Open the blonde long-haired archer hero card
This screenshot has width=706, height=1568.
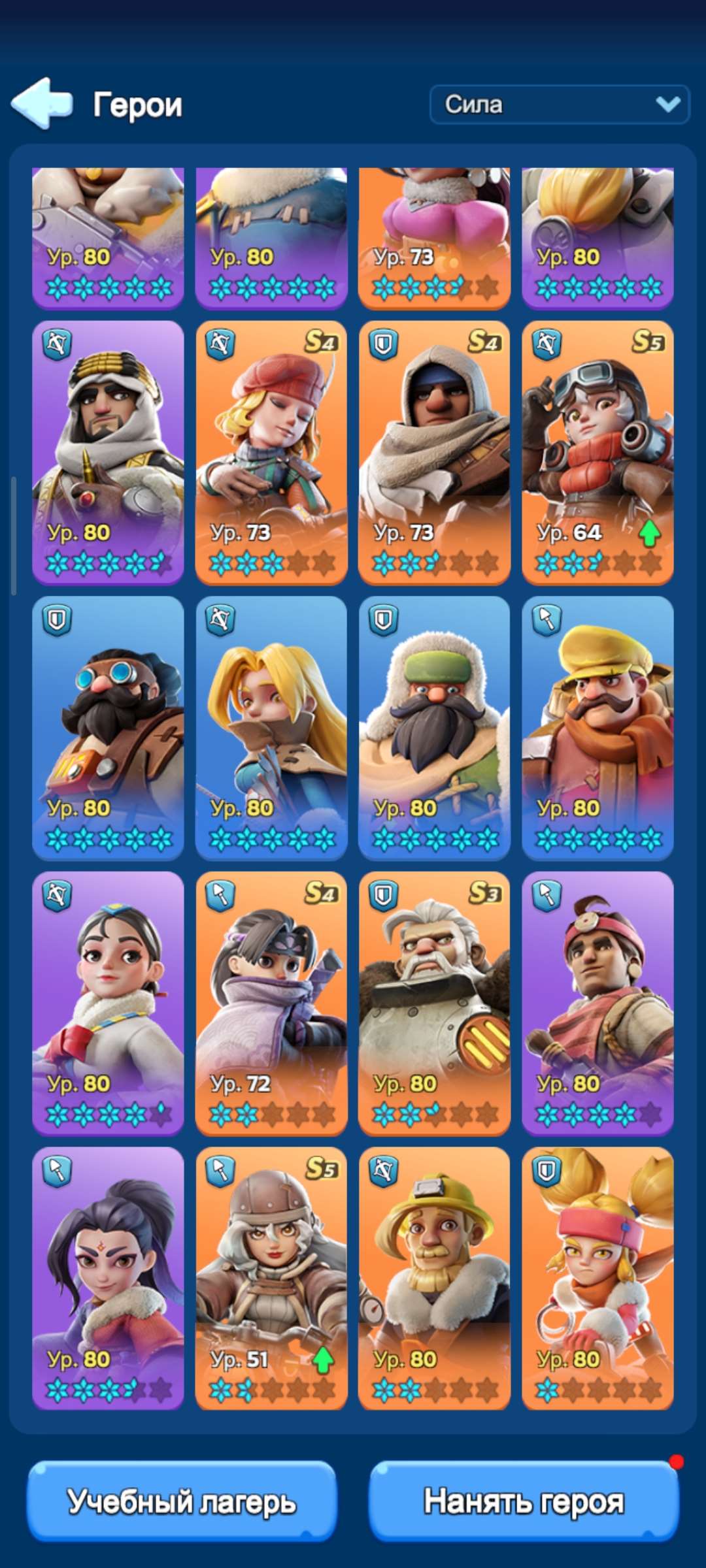[x=271, y=728]
